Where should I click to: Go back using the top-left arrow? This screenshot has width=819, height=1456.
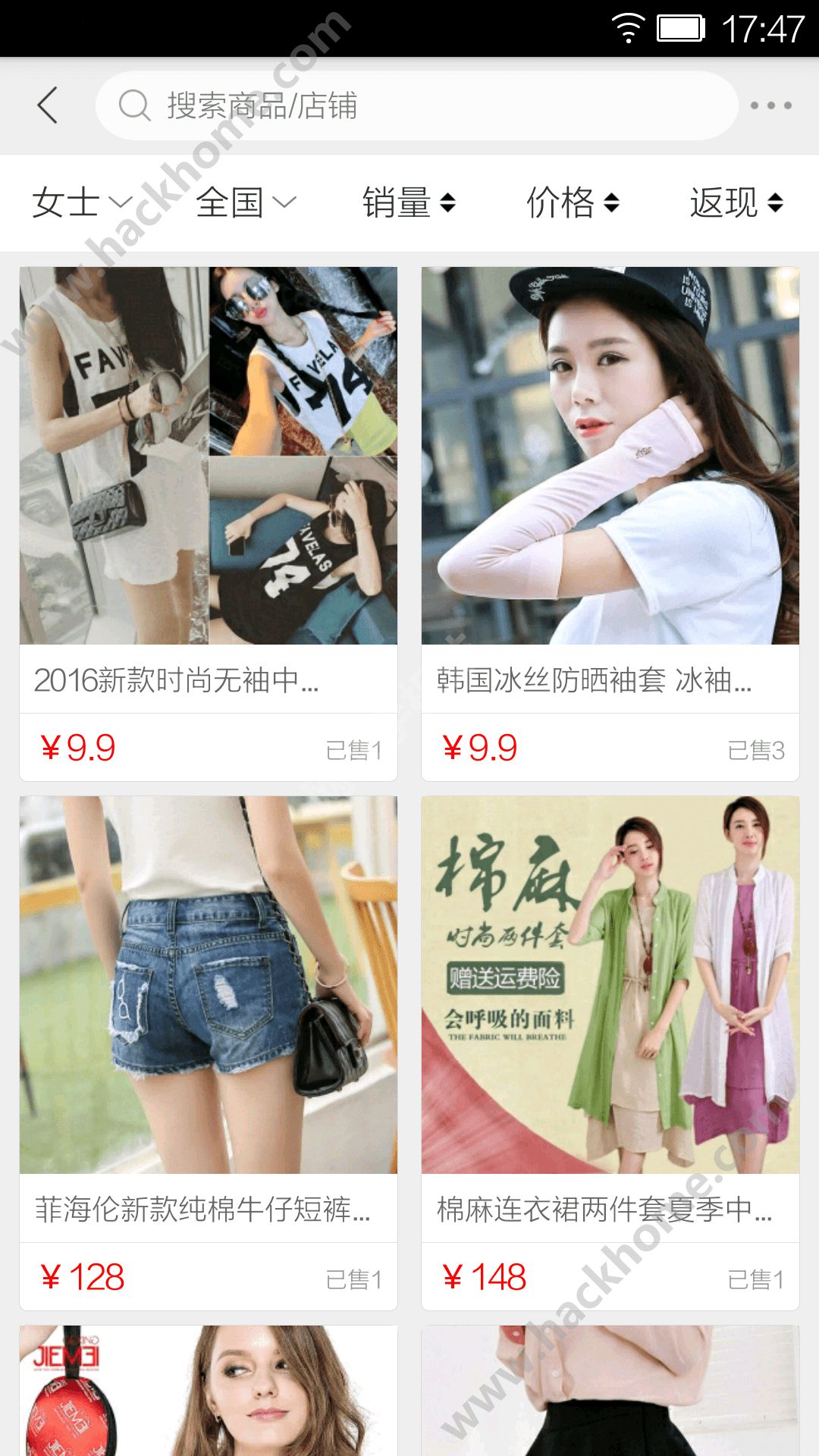click(x=48, y=105)
